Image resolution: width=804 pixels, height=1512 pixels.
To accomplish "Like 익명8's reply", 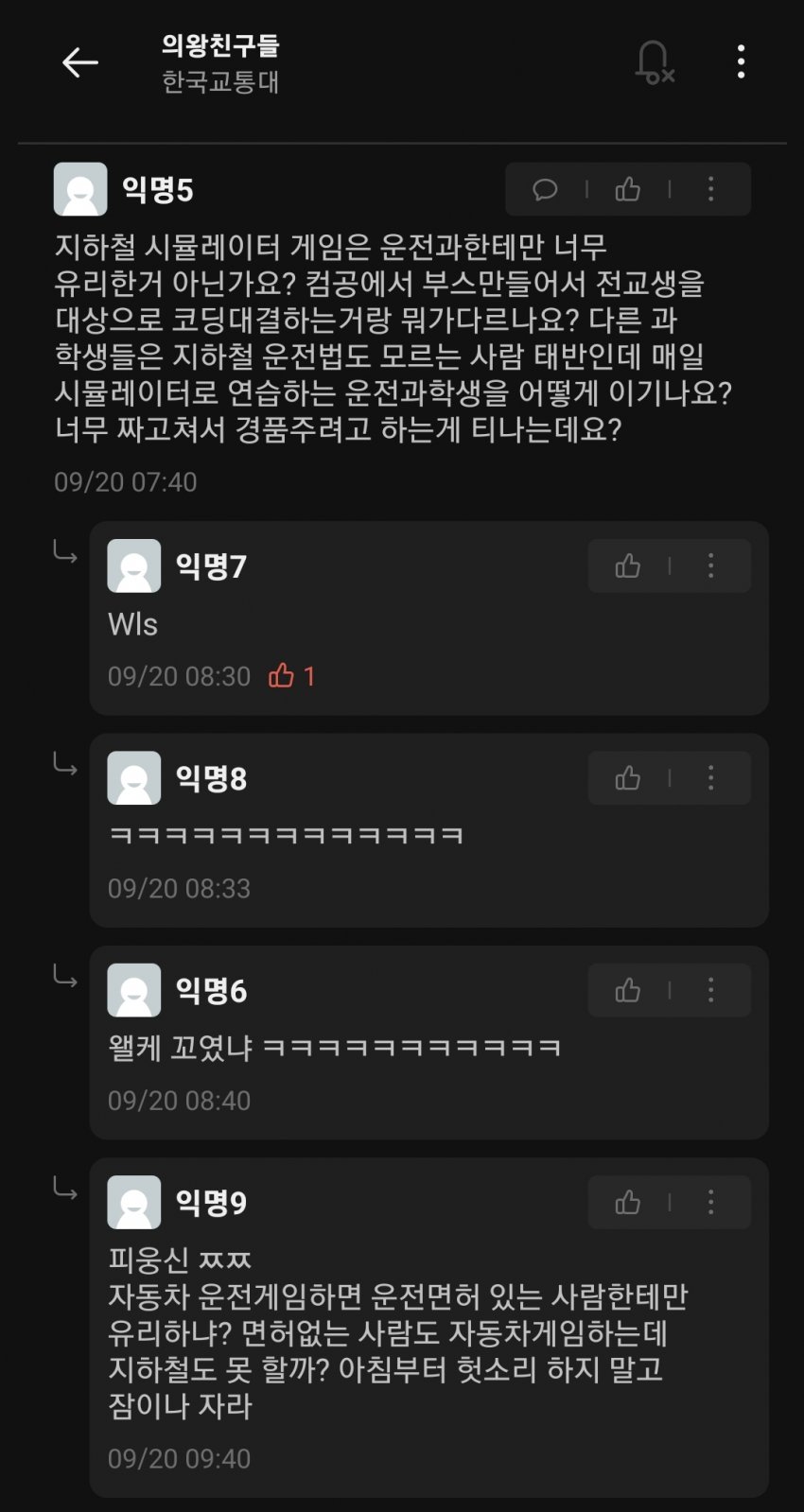I will click(628, 778).
